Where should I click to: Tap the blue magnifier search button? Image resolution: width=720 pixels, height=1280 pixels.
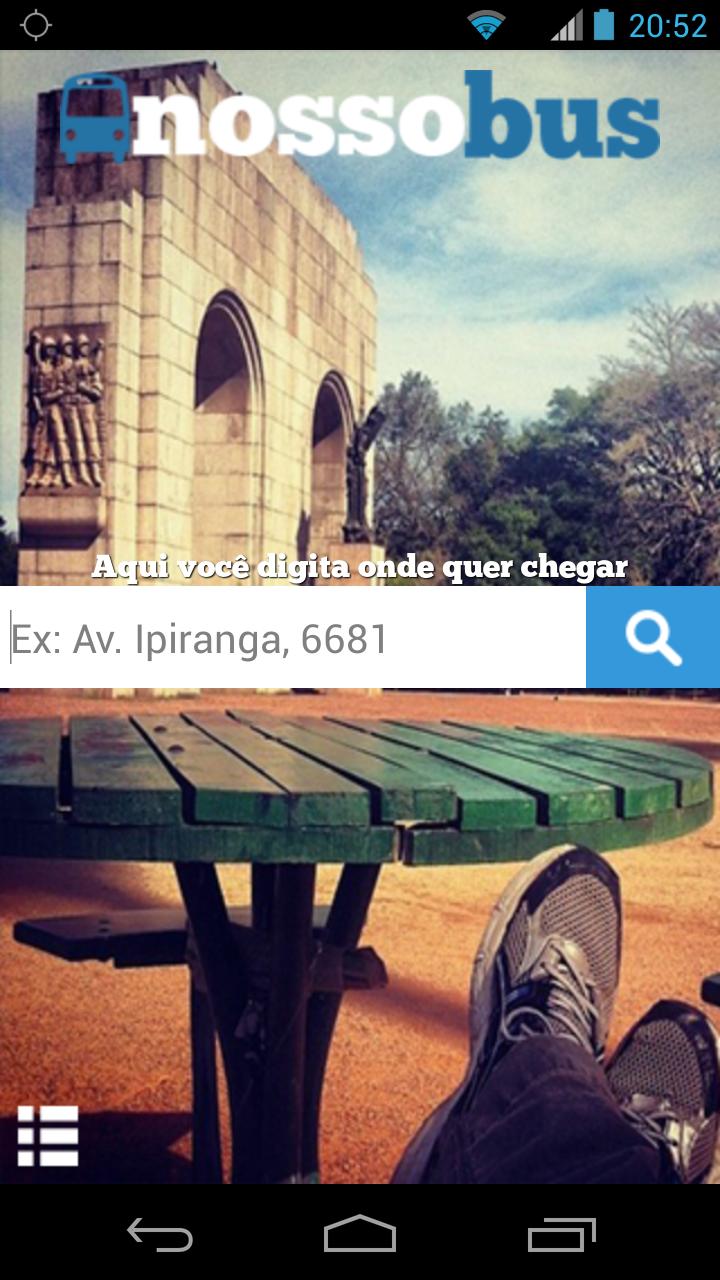tap(653, 638)
